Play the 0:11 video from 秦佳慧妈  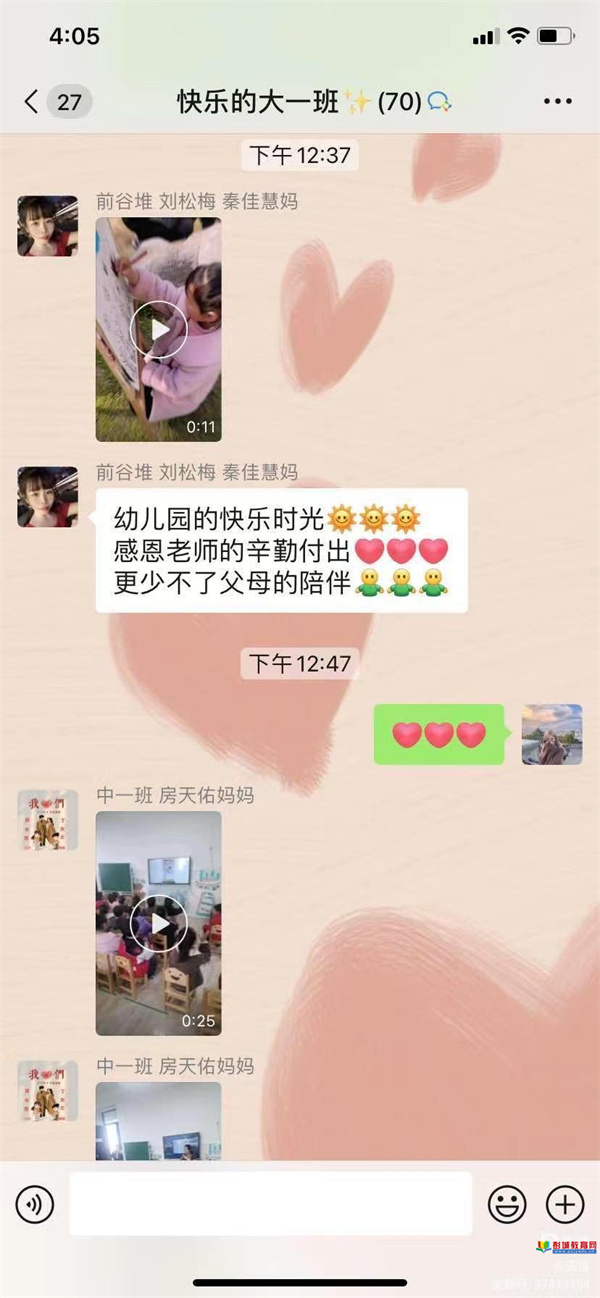(158, 329)
